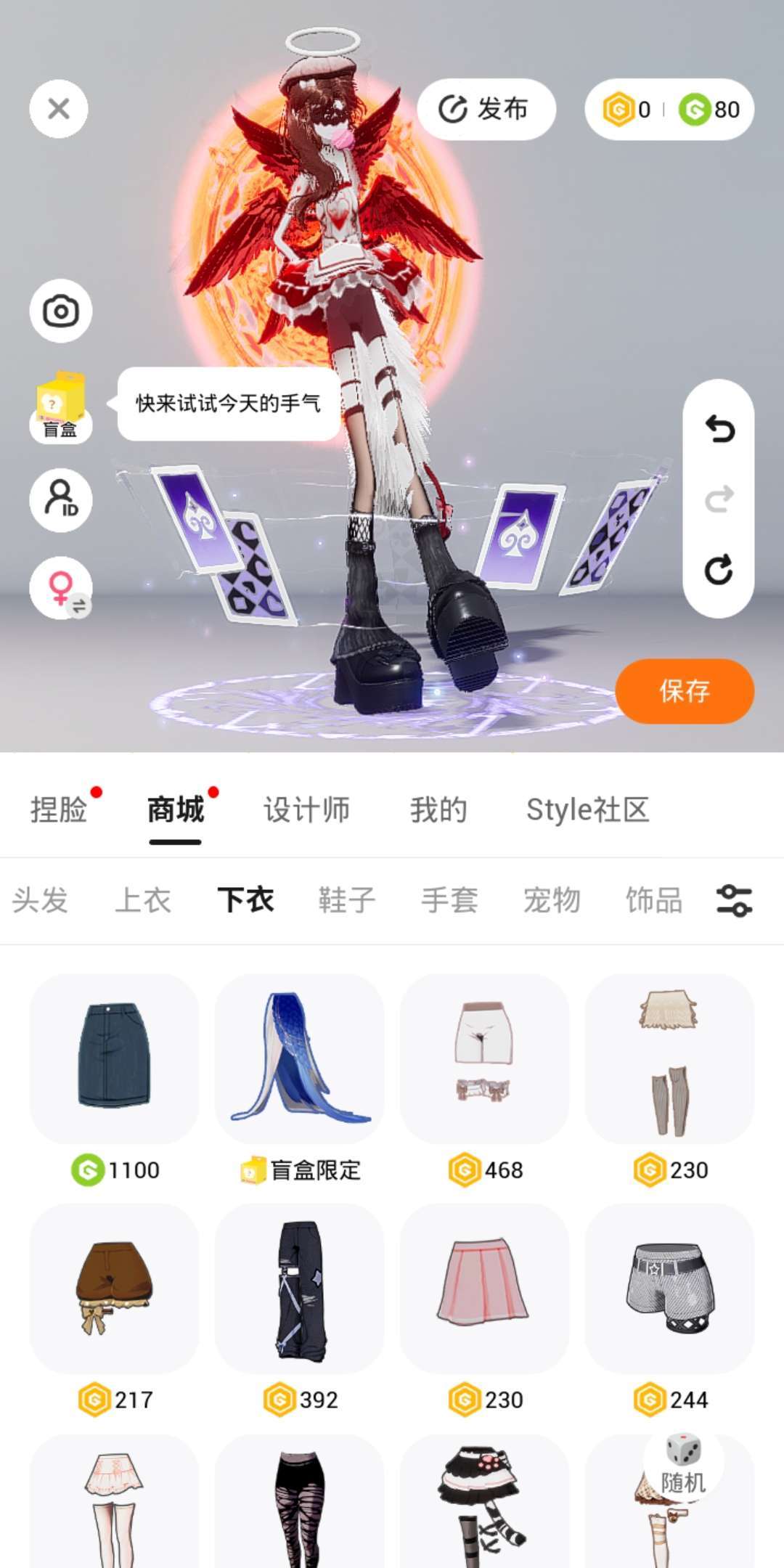This screenshot has width=784, height=1568.
Task: Select the blue 盲盒限定 skirt
Action: pos(299,1058)
